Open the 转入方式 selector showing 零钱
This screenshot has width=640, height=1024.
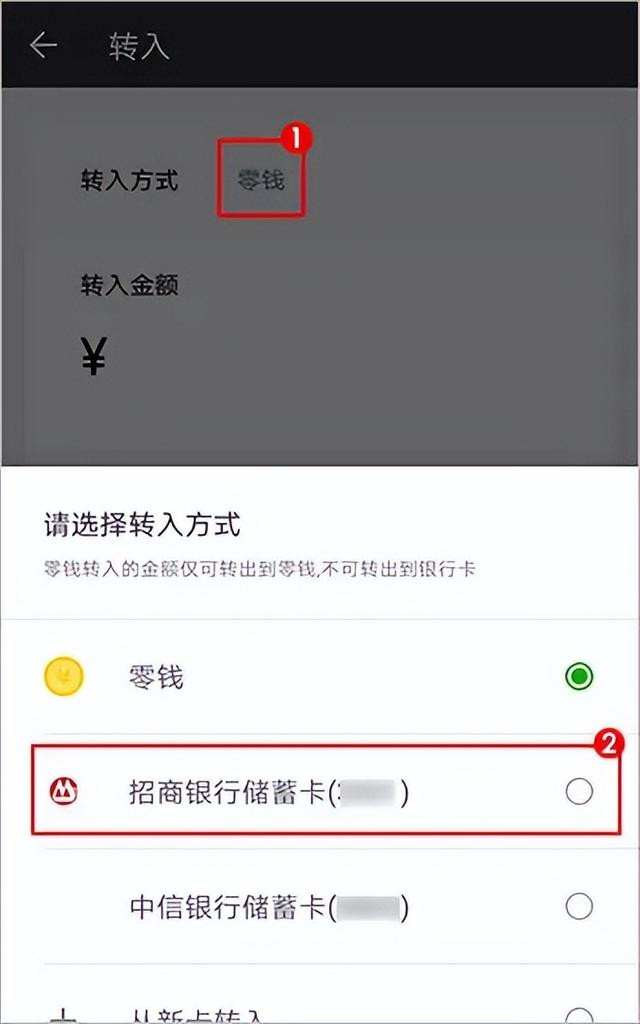click(261, 180)
